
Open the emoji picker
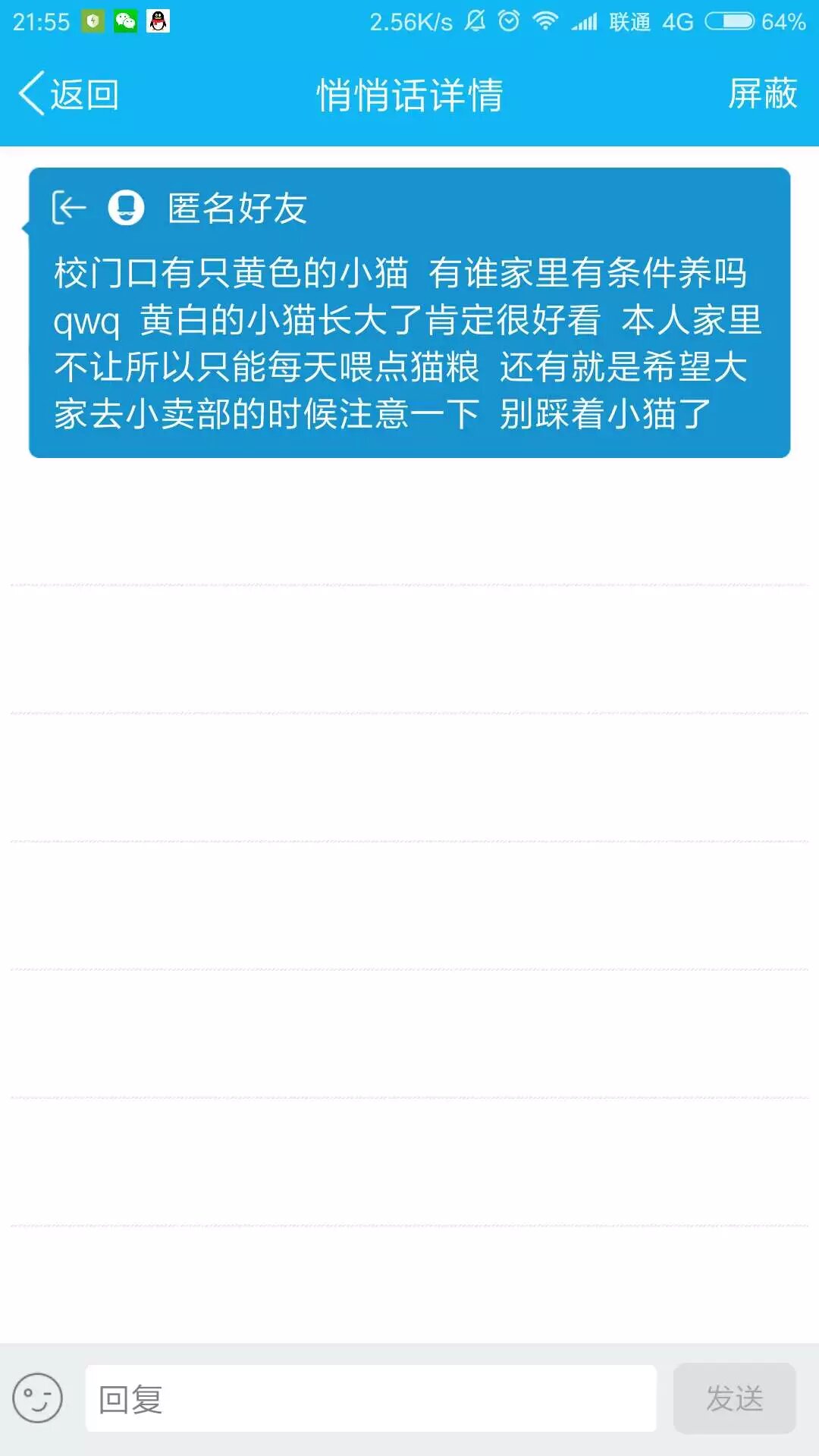point(37,1398)
